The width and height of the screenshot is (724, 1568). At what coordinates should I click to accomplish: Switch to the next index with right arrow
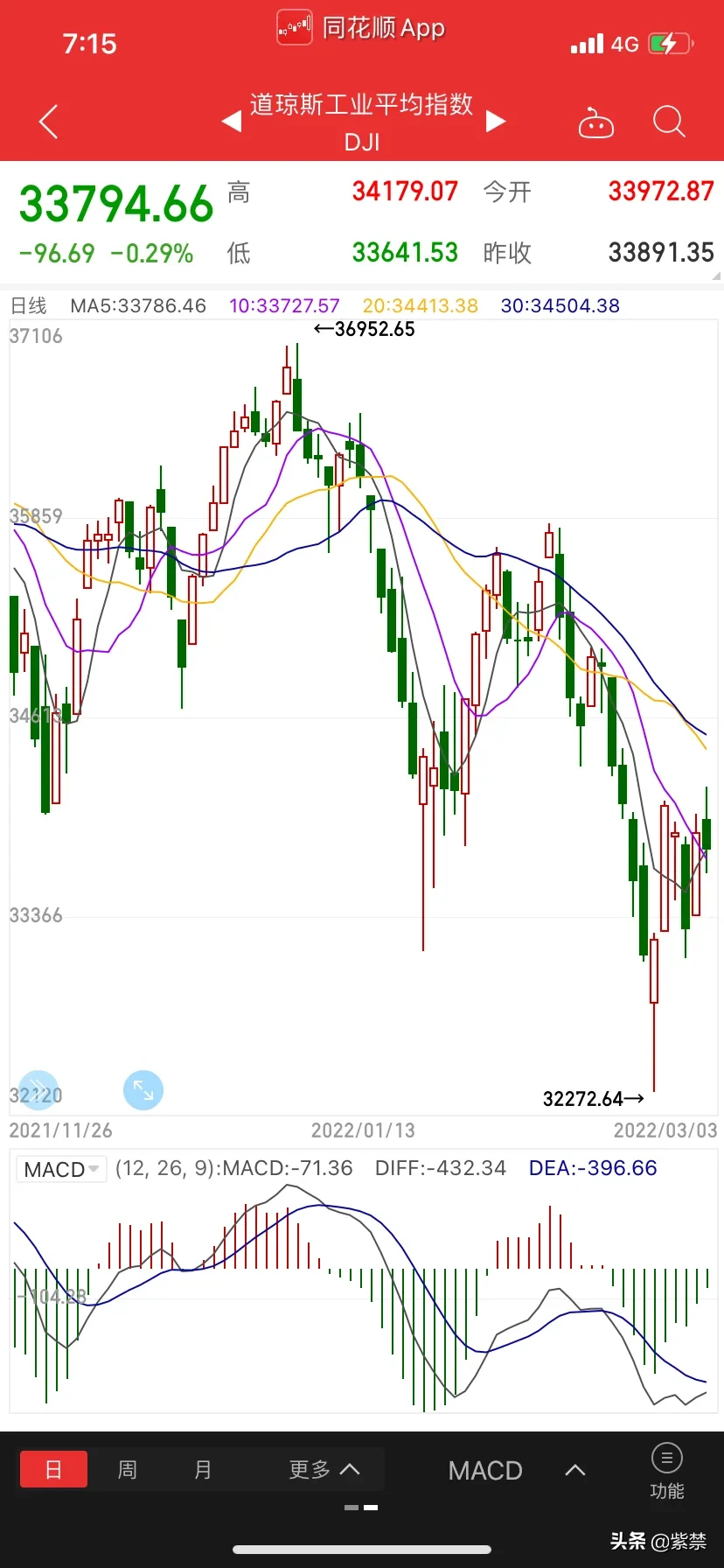click(x=496, y=121)
